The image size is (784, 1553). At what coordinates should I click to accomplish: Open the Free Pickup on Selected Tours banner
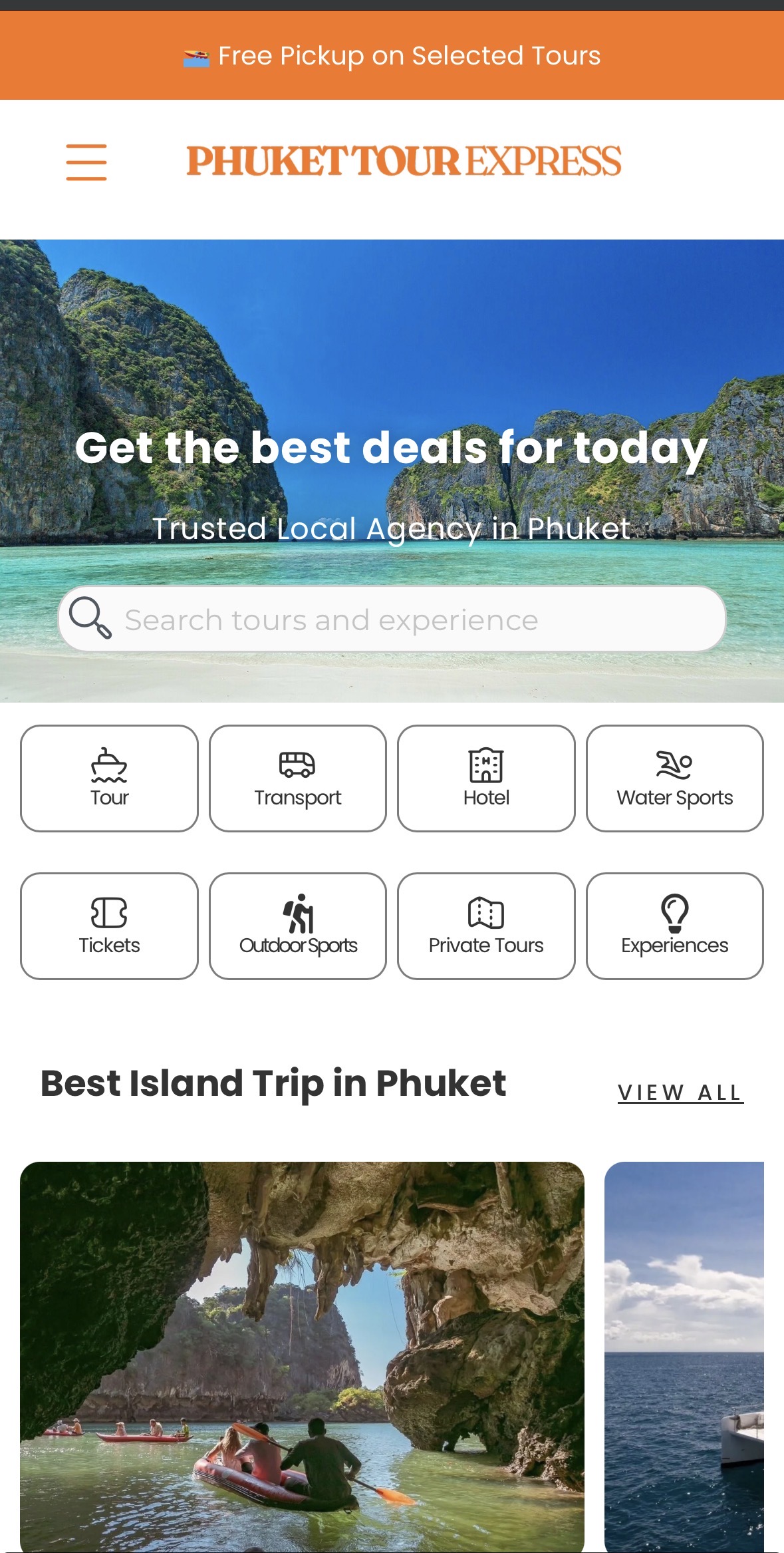click(392, 55)
